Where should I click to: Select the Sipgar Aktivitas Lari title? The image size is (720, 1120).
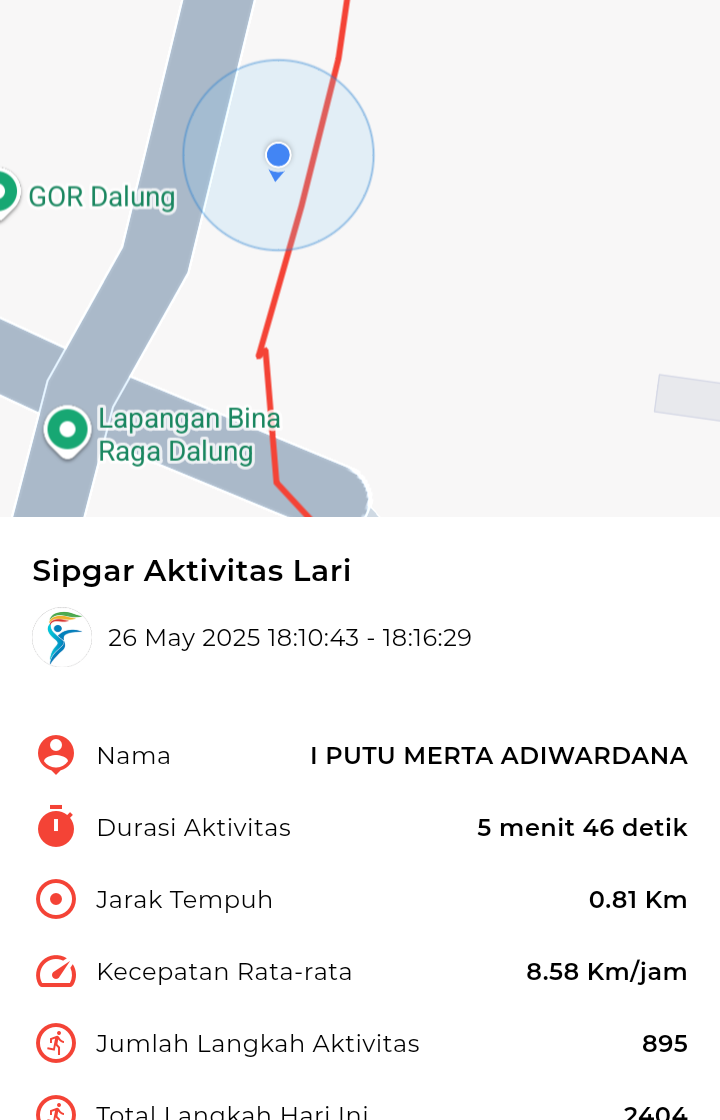click(191, 570)
